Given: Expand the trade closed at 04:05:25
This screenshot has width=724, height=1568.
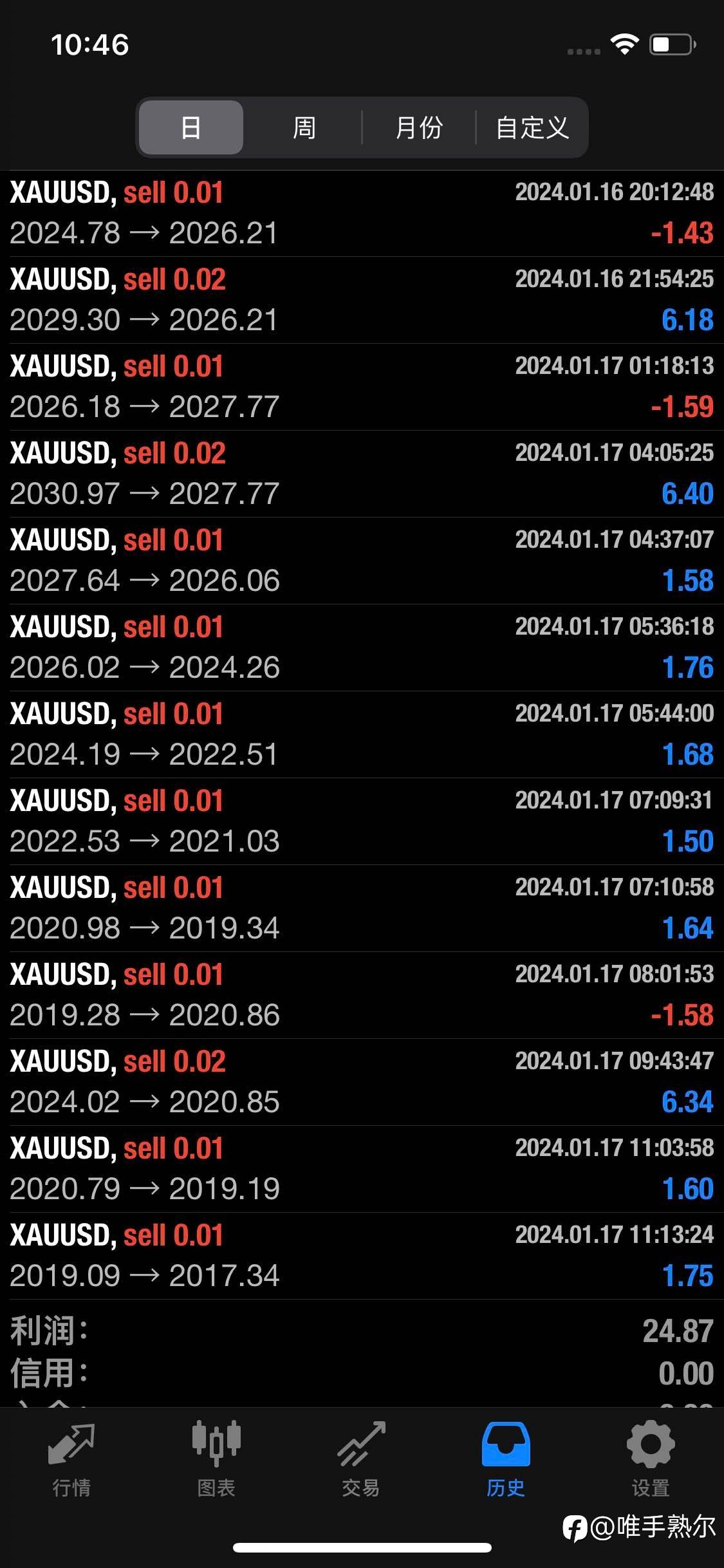Looking at the screenshot, I should point(362,474).
